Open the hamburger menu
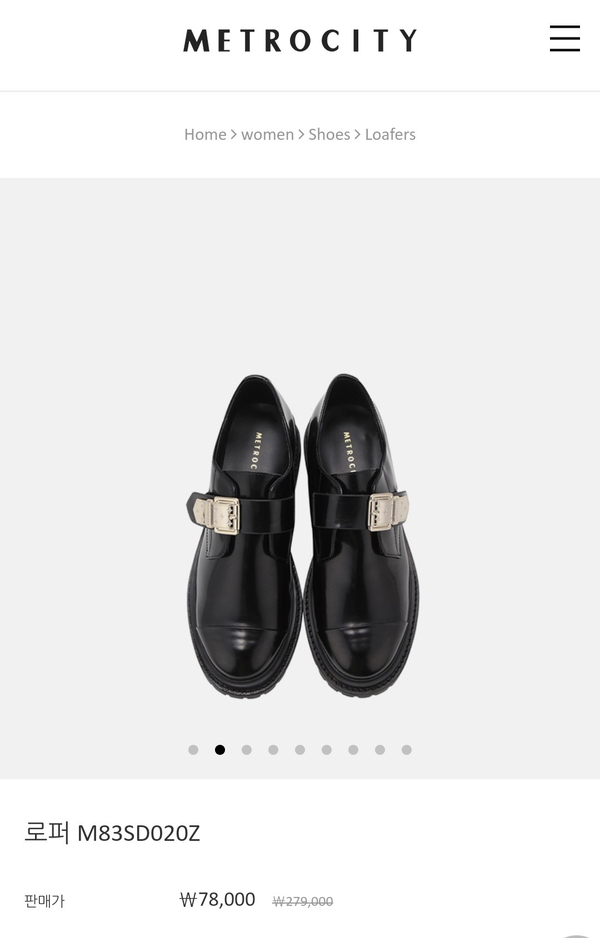This screenshot has height=938, width=600. (x=565, y=38)
